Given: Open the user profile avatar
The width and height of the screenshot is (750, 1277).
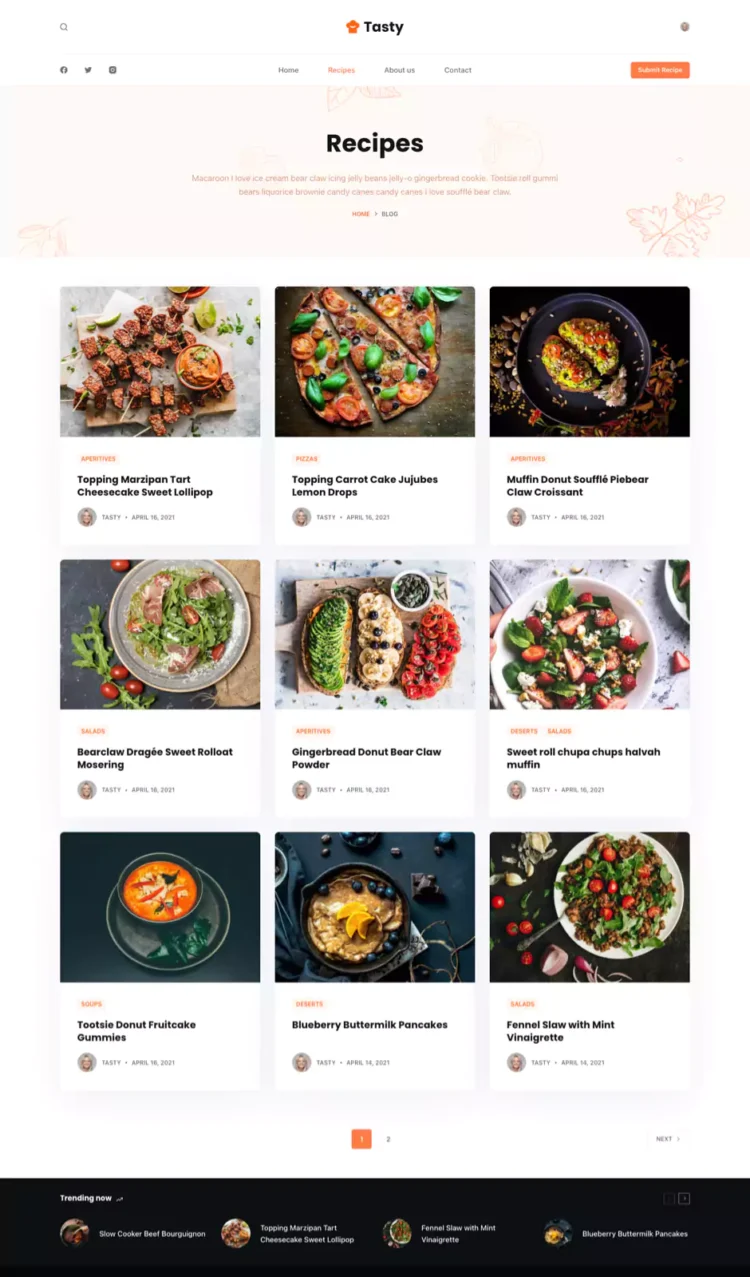Looking at the screenshot, I should tap(685, 27).
